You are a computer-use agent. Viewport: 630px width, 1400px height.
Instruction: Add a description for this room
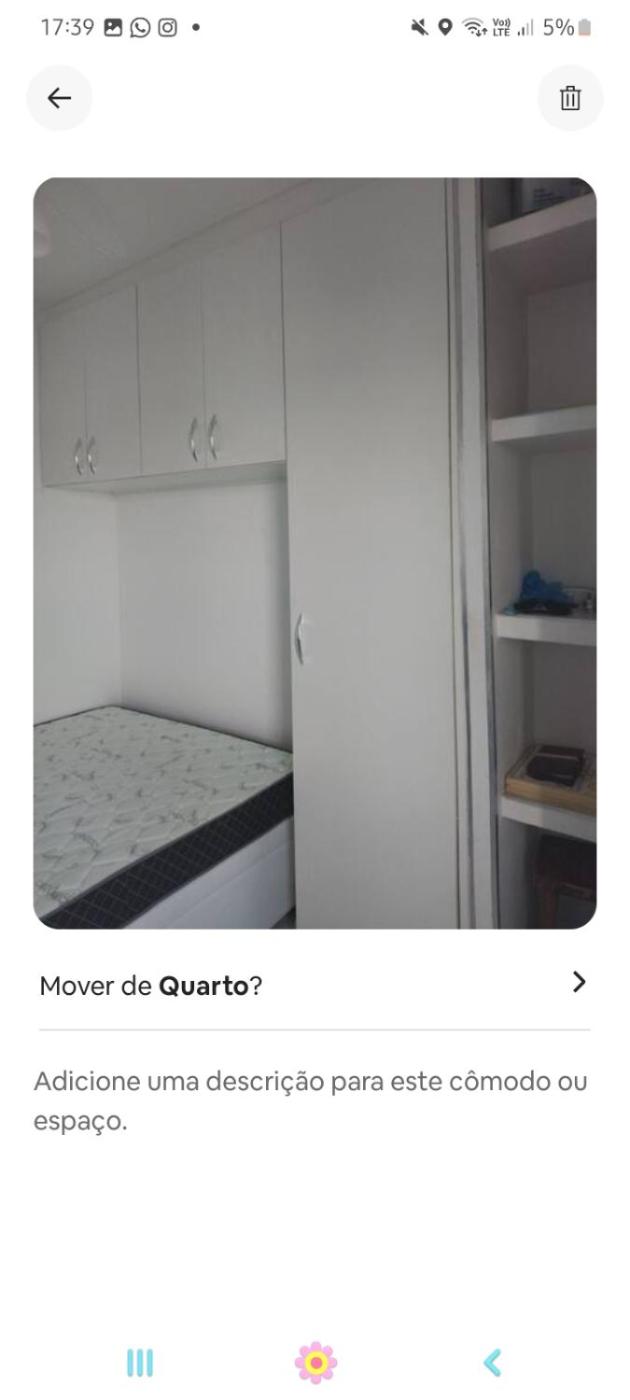pos(310,1101)
